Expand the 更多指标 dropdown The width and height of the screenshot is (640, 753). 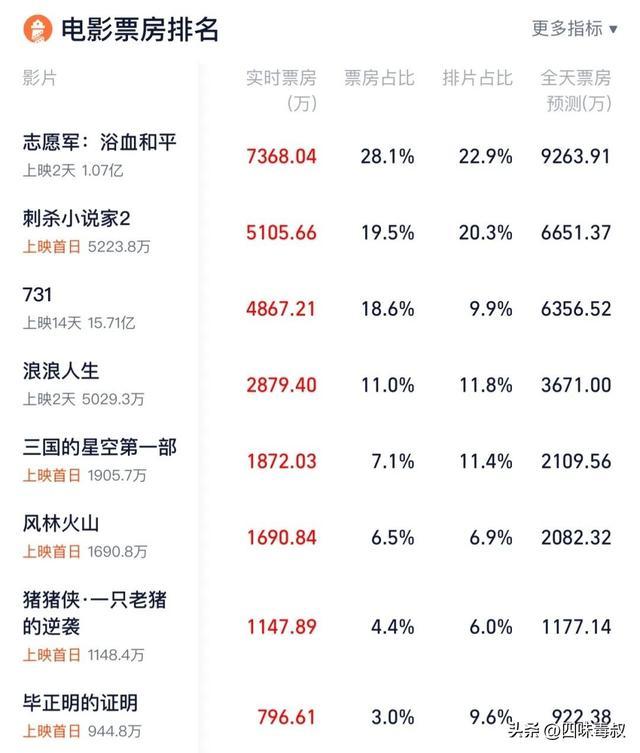(x=575, y=29)
